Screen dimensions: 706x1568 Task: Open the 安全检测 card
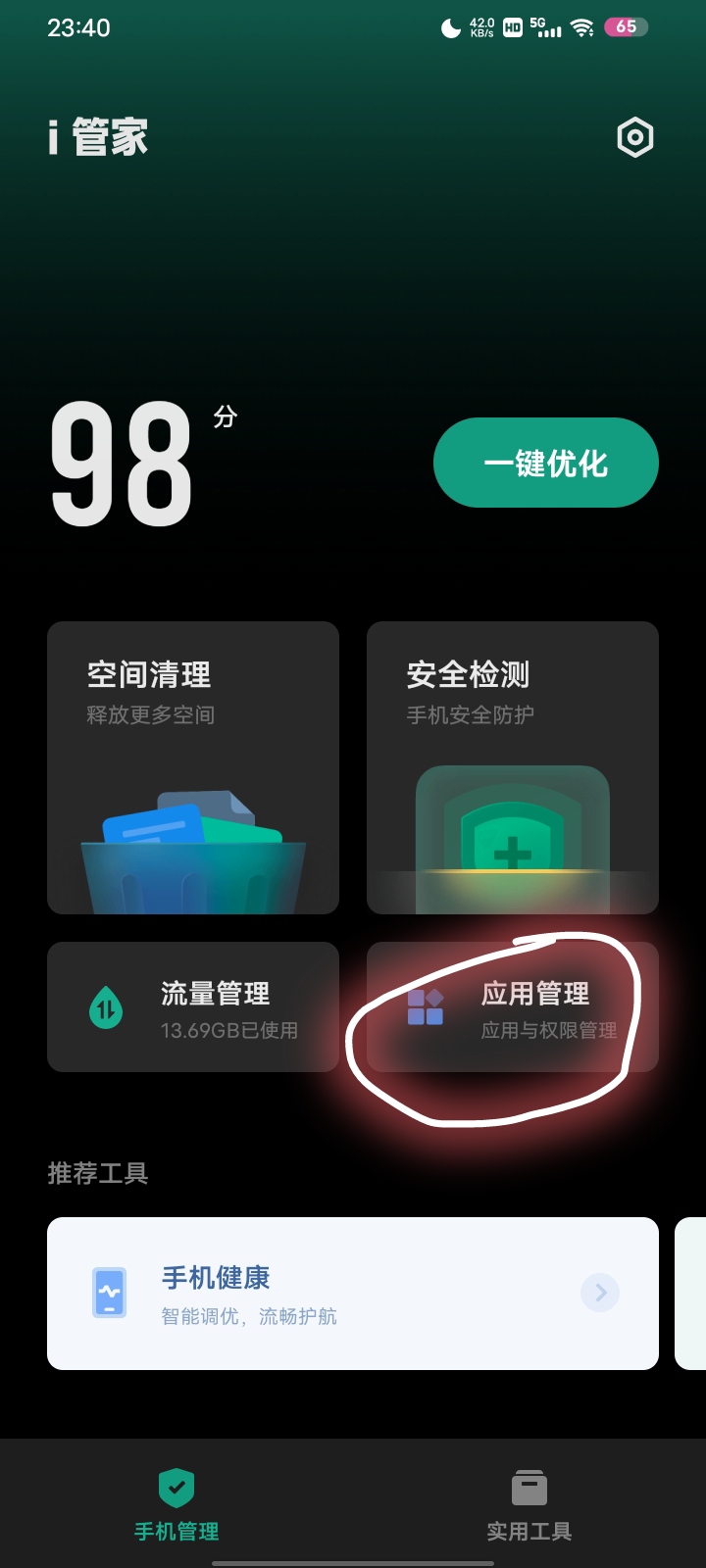point(512,767)
